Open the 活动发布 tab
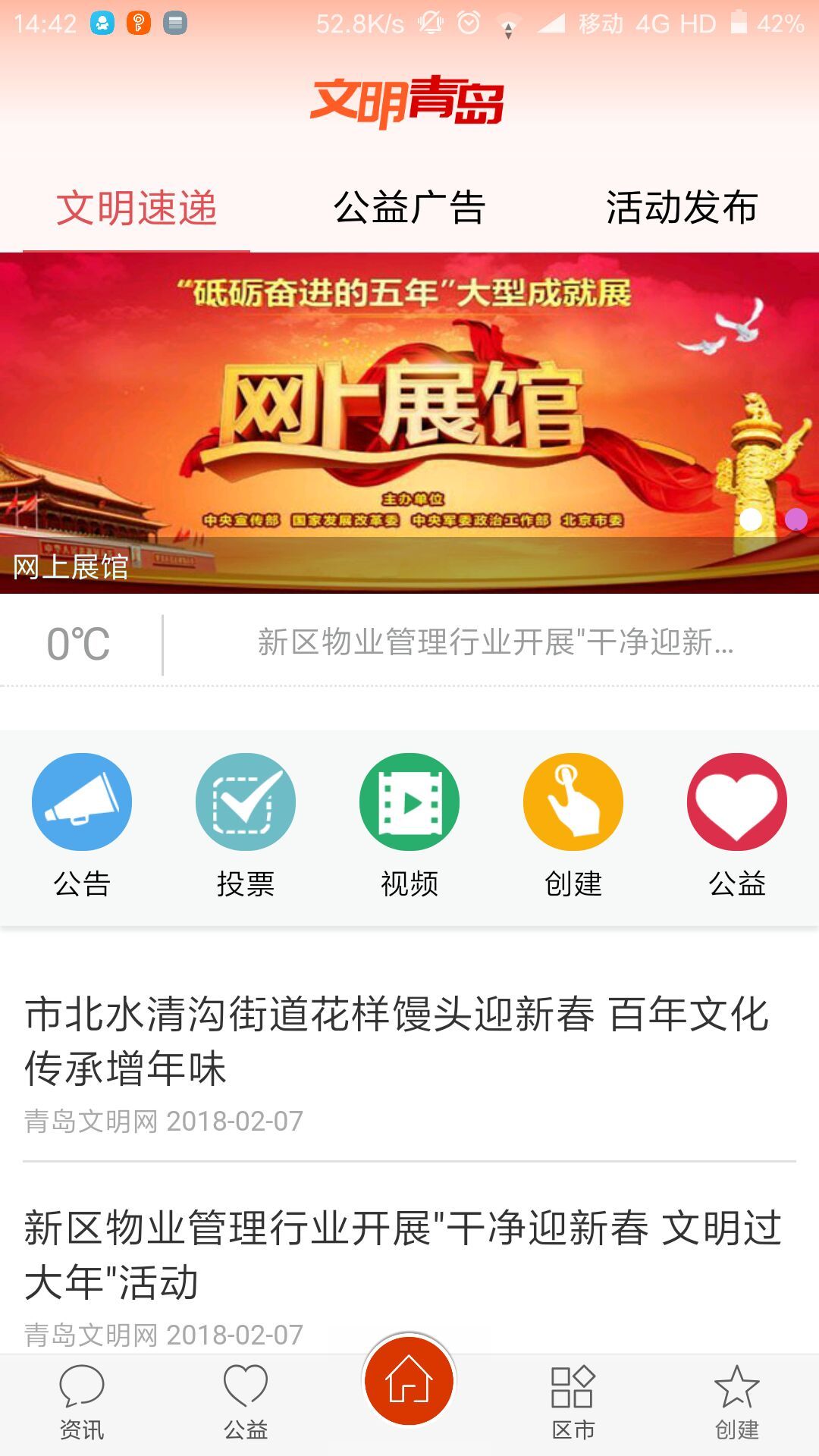 [x=681, y=208]
